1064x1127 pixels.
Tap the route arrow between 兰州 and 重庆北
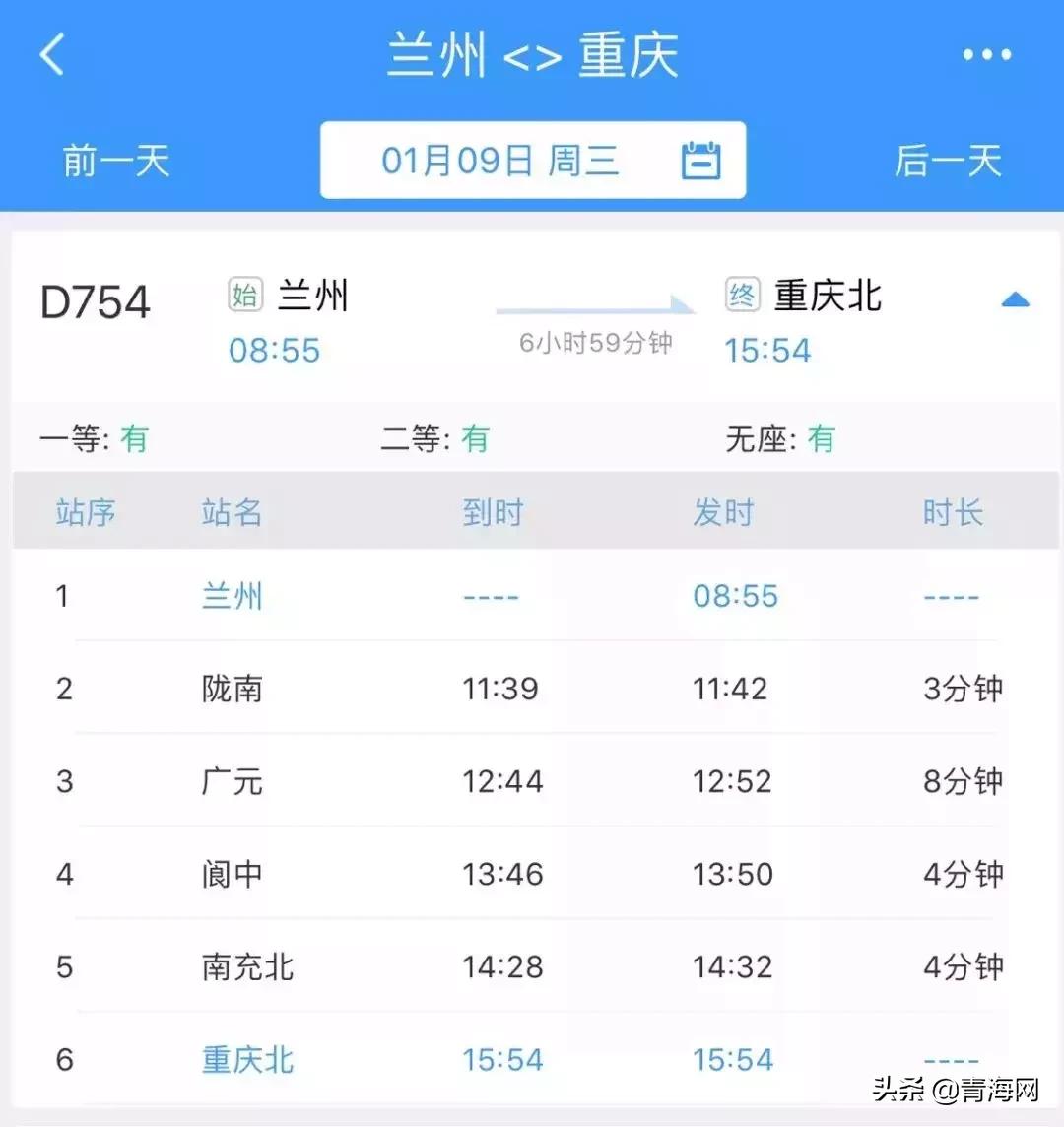[x=596, y=308]
